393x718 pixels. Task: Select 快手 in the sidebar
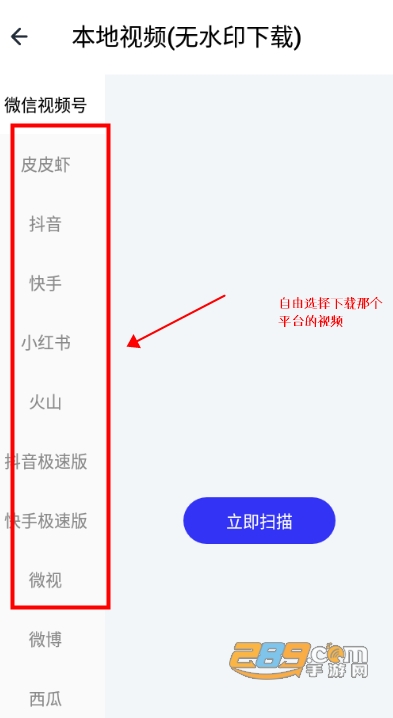(46, 283)
